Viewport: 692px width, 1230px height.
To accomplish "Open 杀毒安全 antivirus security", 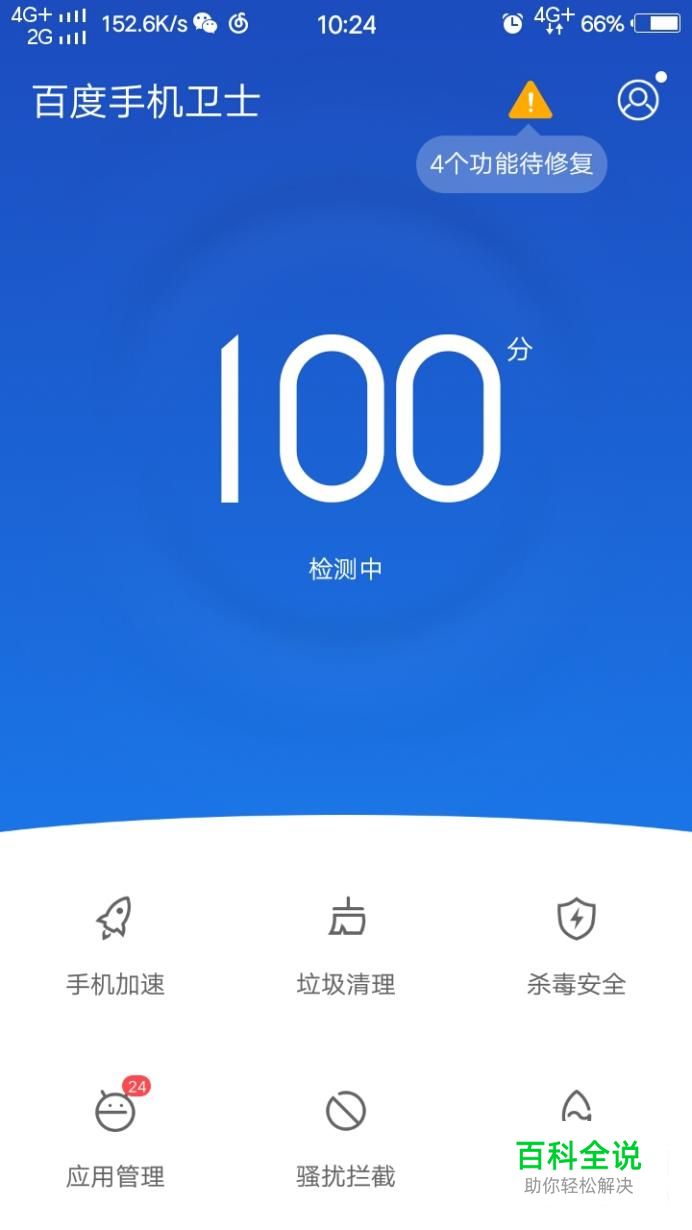I will click(x=576, y=943).
